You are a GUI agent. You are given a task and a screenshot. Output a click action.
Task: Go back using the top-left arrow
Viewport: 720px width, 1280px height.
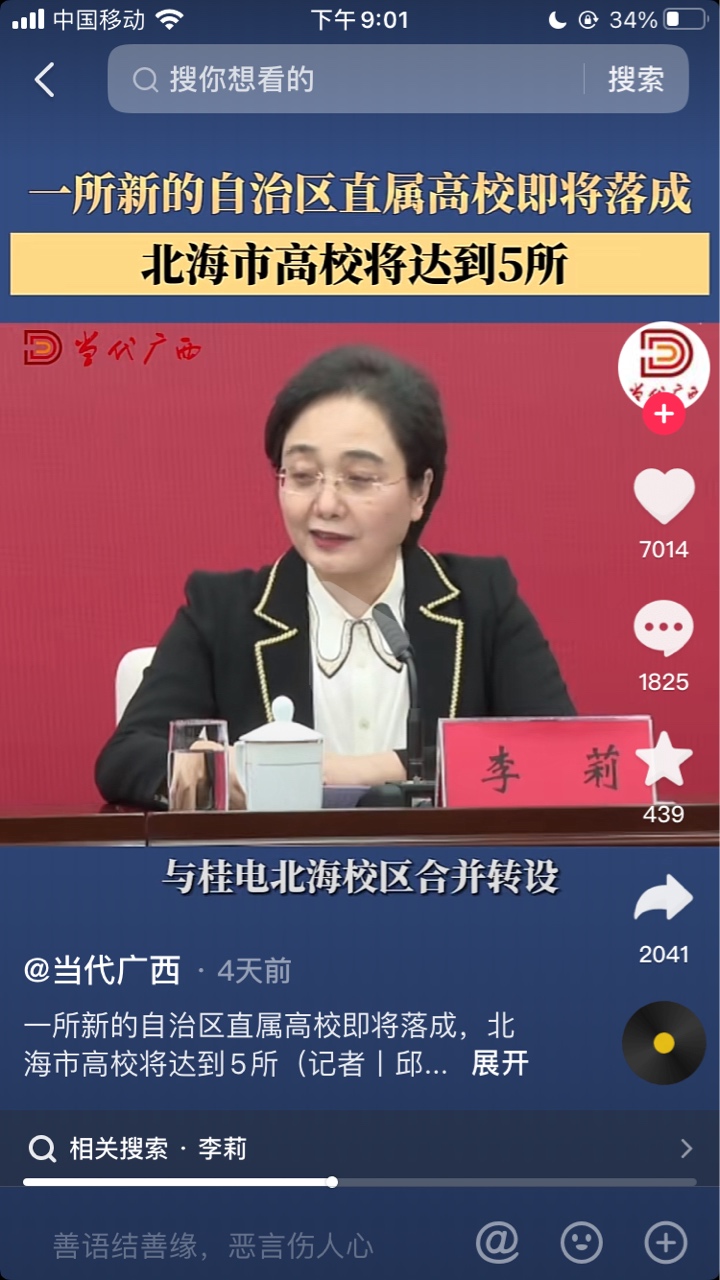click(44, 80)
